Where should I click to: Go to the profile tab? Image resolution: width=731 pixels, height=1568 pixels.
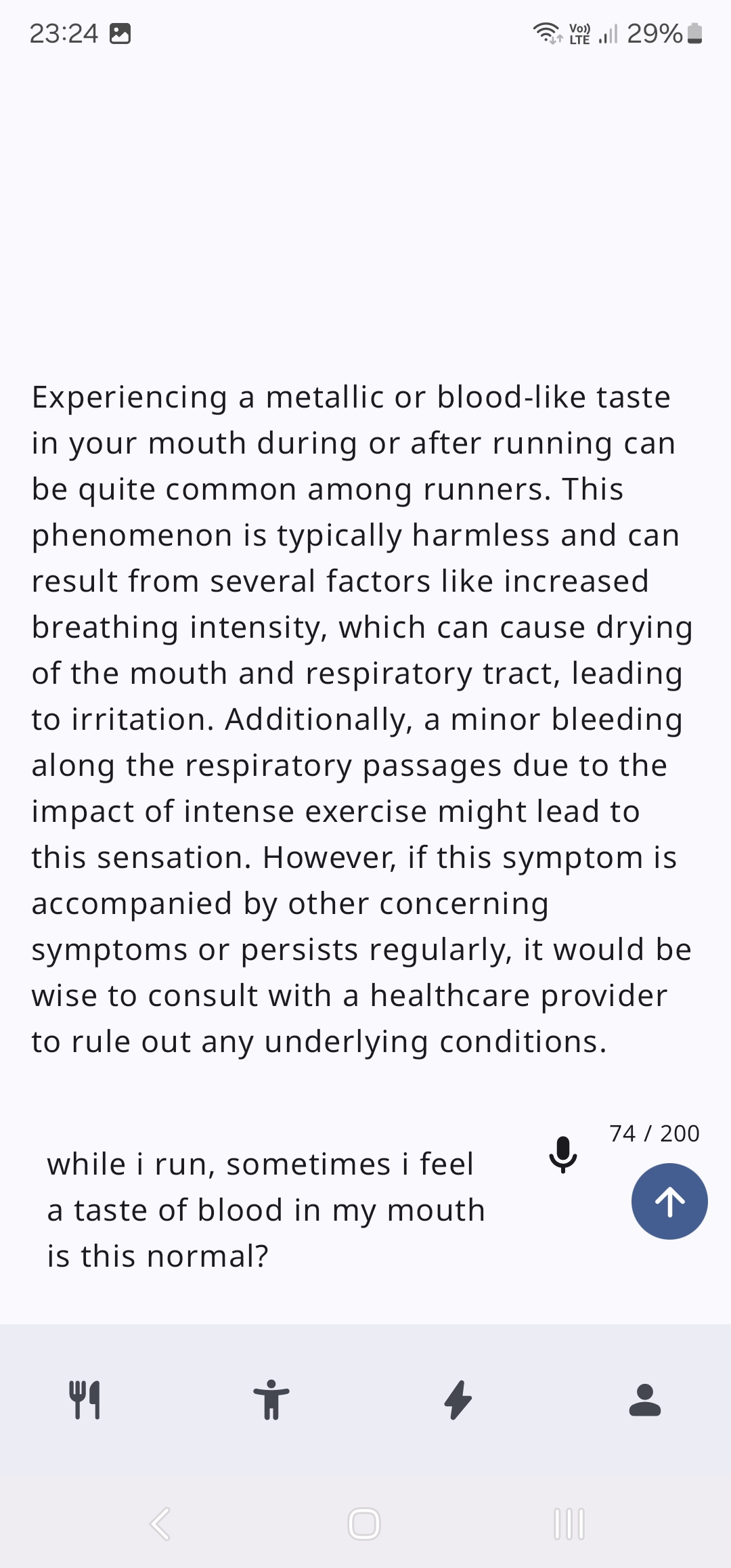644,1399
